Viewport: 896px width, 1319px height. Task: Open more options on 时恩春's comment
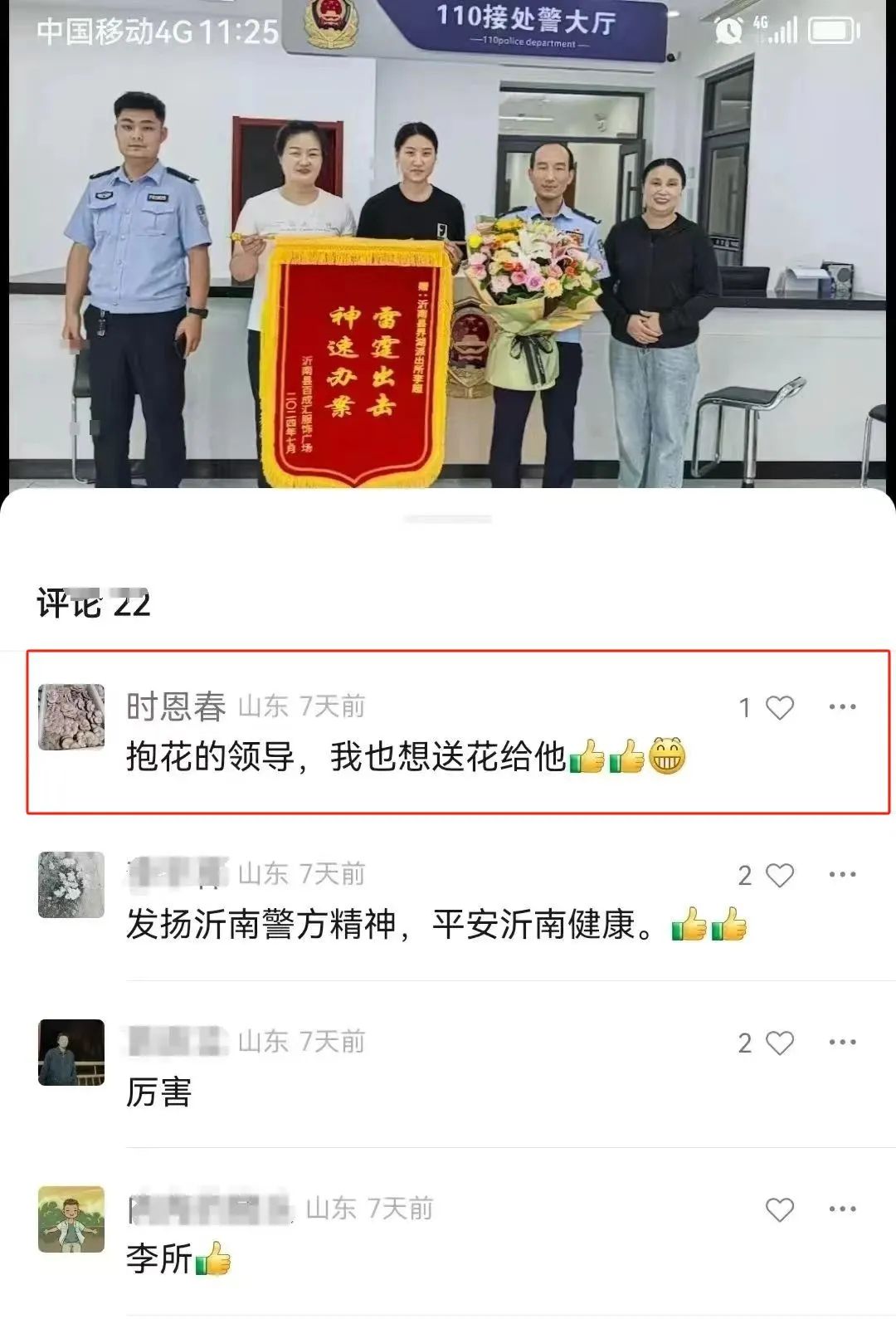point(842,707)
